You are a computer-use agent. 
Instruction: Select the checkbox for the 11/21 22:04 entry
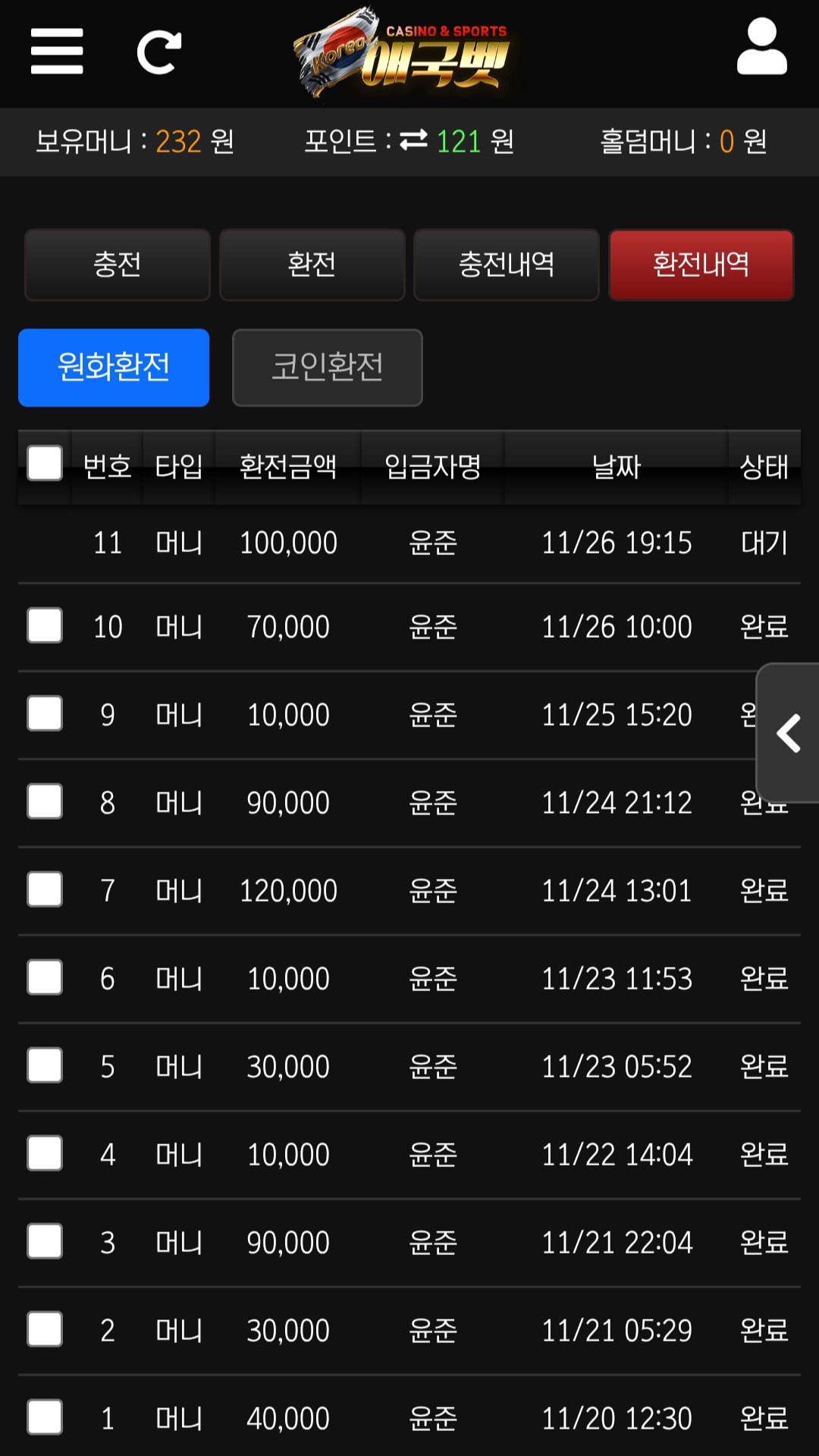pyautogui.click(x=45, y=1241)
